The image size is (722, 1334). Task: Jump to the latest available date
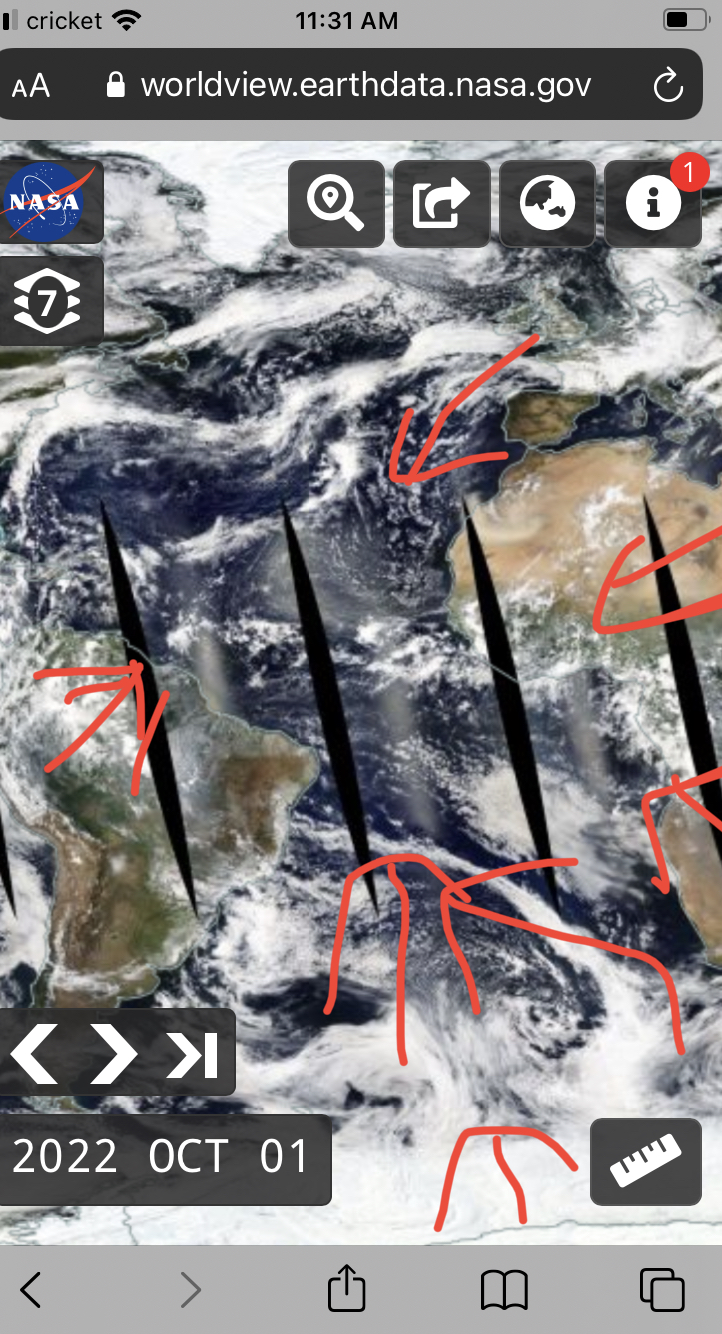192,1053
